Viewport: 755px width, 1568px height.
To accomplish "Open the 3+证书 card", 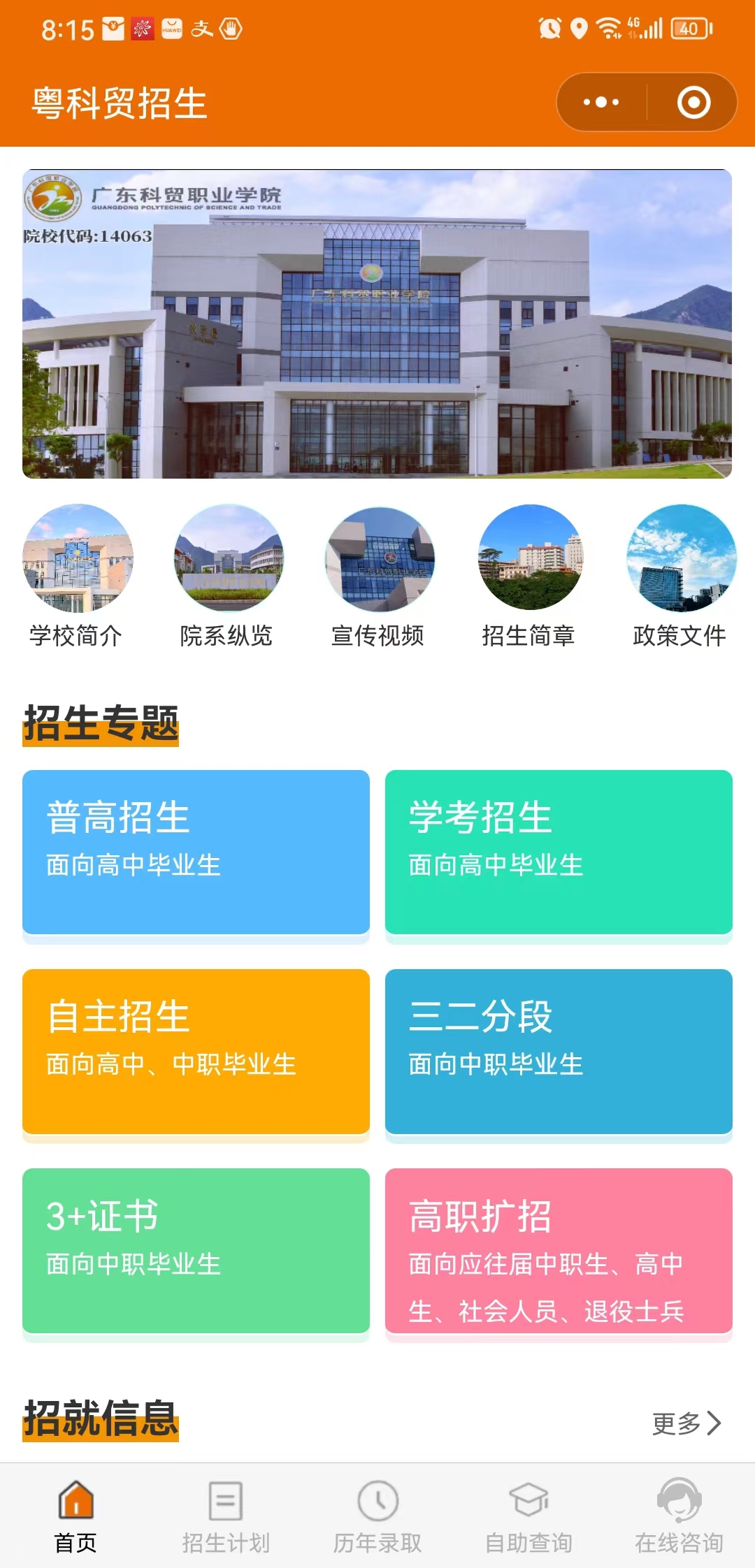I will point(196,1251).
